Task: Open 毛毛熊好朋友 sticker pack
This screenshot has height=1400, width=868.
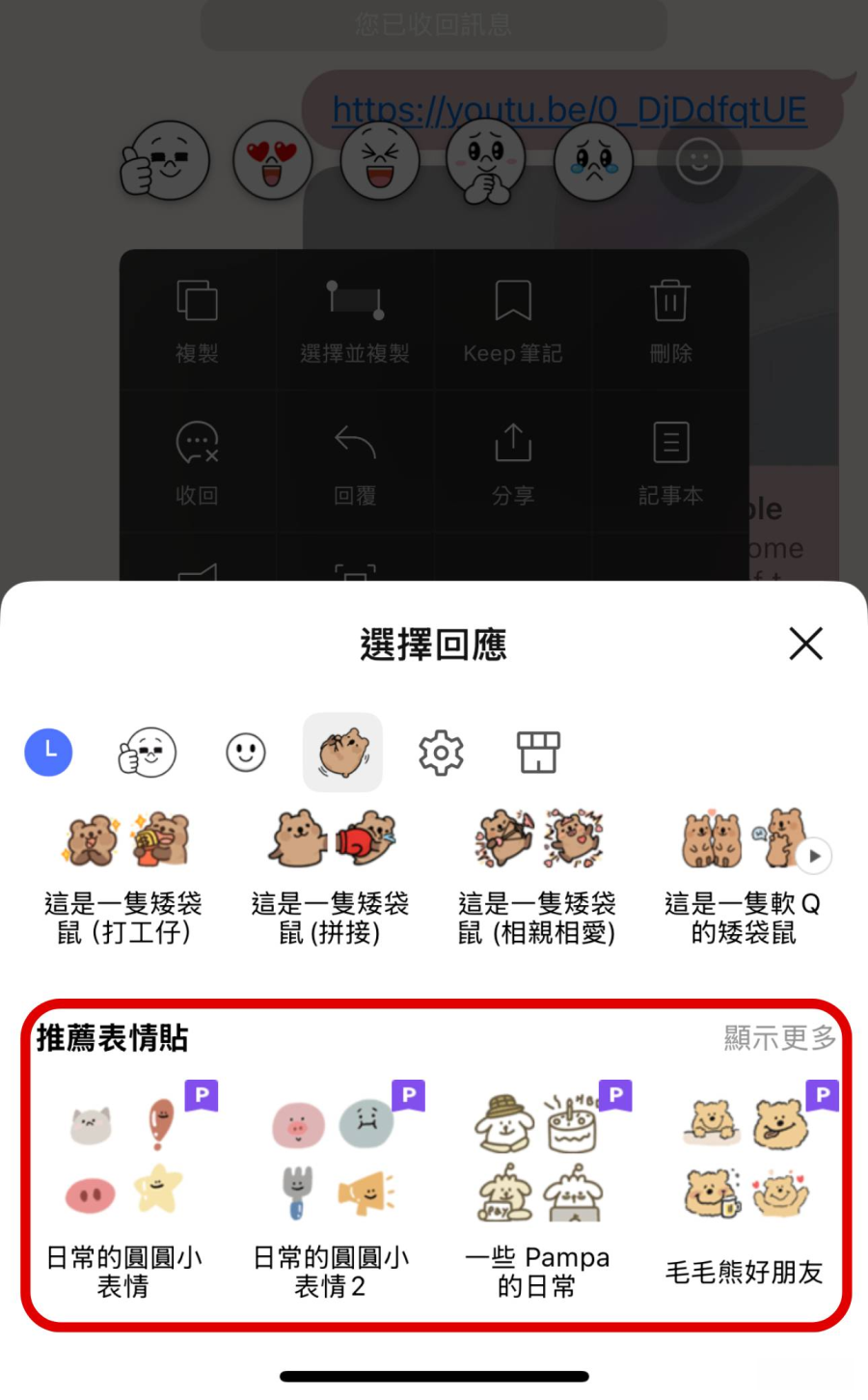Action: pos(744,1187)
